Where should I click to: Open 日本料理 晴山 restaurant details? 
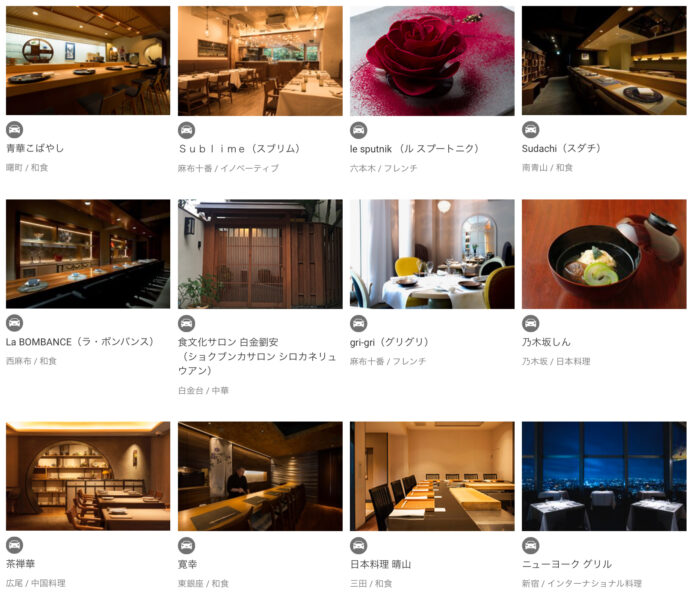click(x=432, y=476)
